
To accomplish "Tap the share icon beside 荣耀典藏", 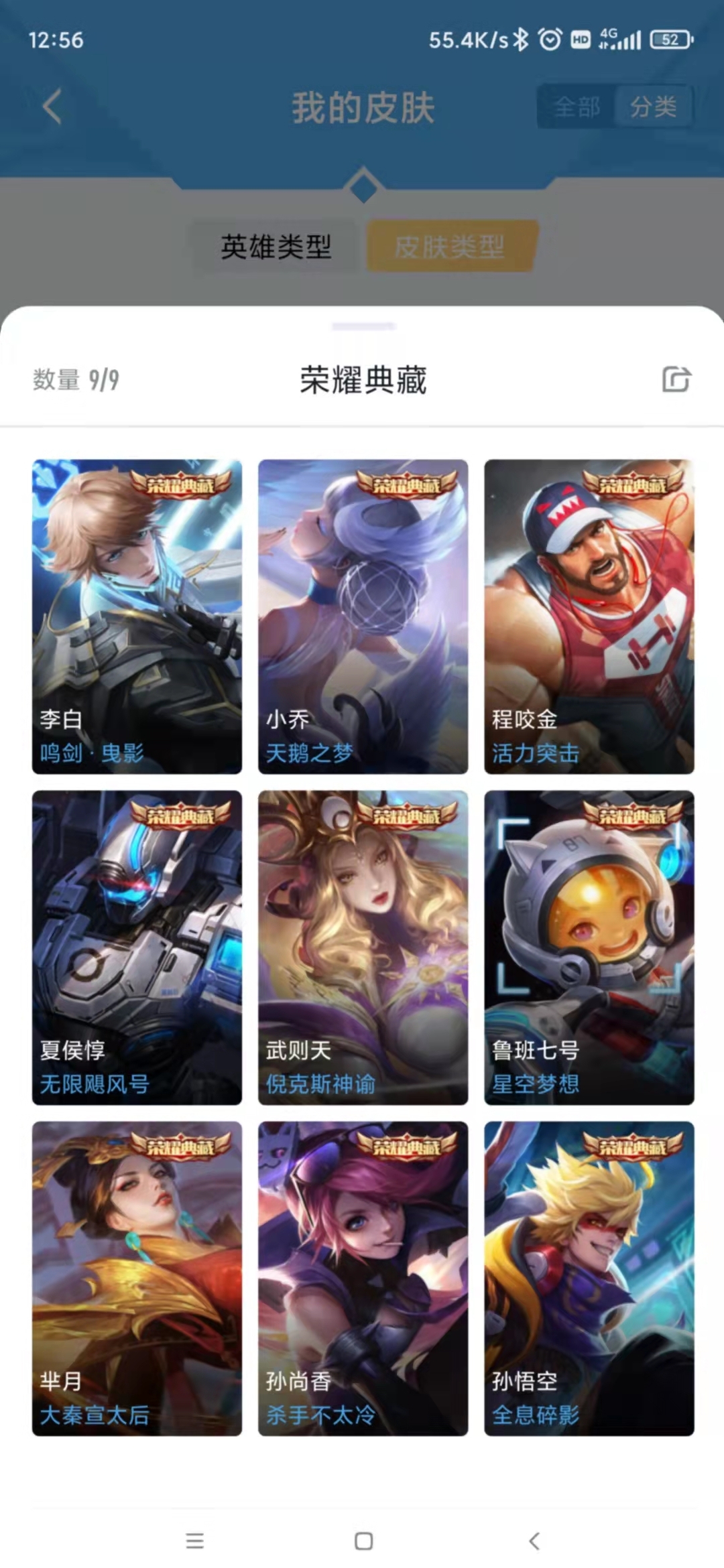I will pos(676,379).
